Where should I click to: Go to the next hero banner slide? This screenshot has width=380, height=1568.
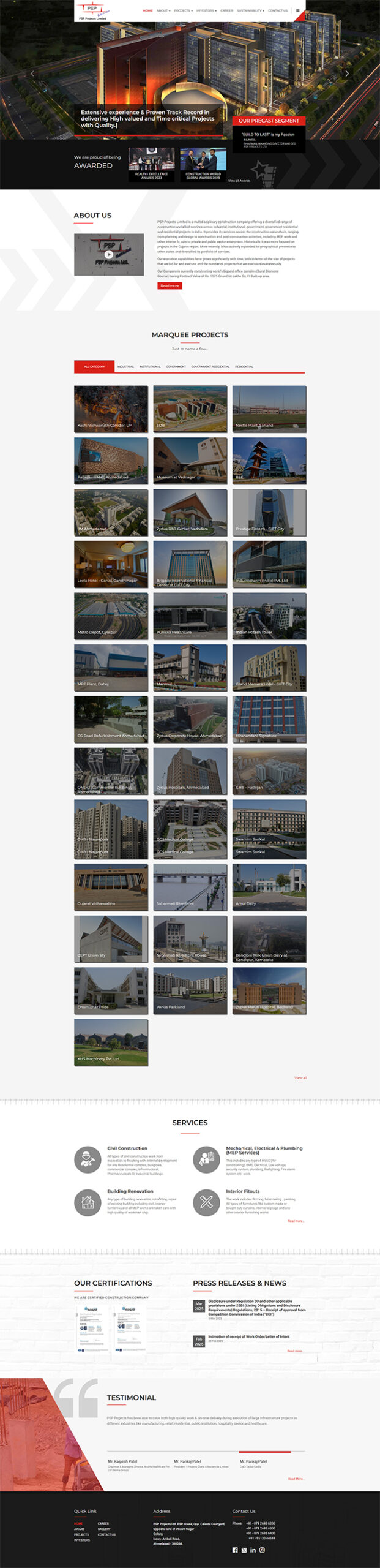click(347, 73)
